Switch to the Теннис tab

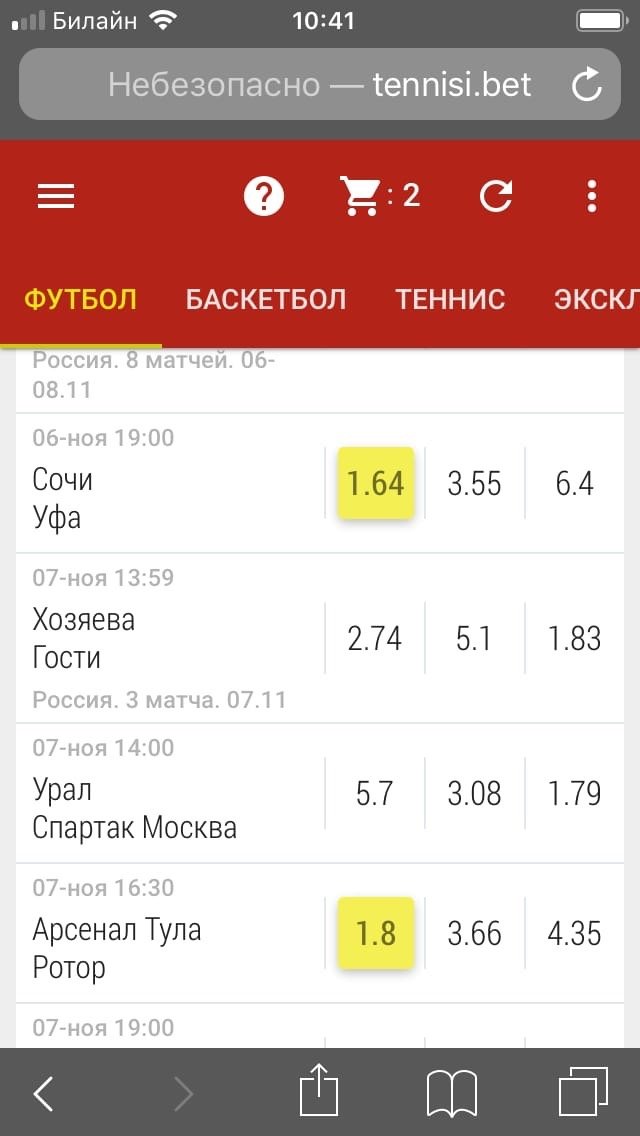click(x=450, y=299)
